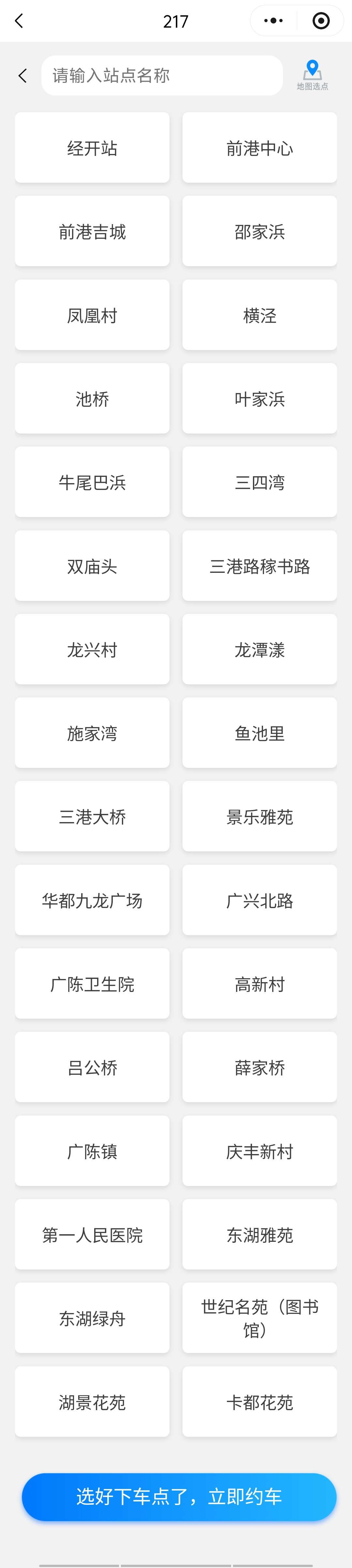
Task: Choose 凤凰村 as drop-off station
Action: [92, 315]
